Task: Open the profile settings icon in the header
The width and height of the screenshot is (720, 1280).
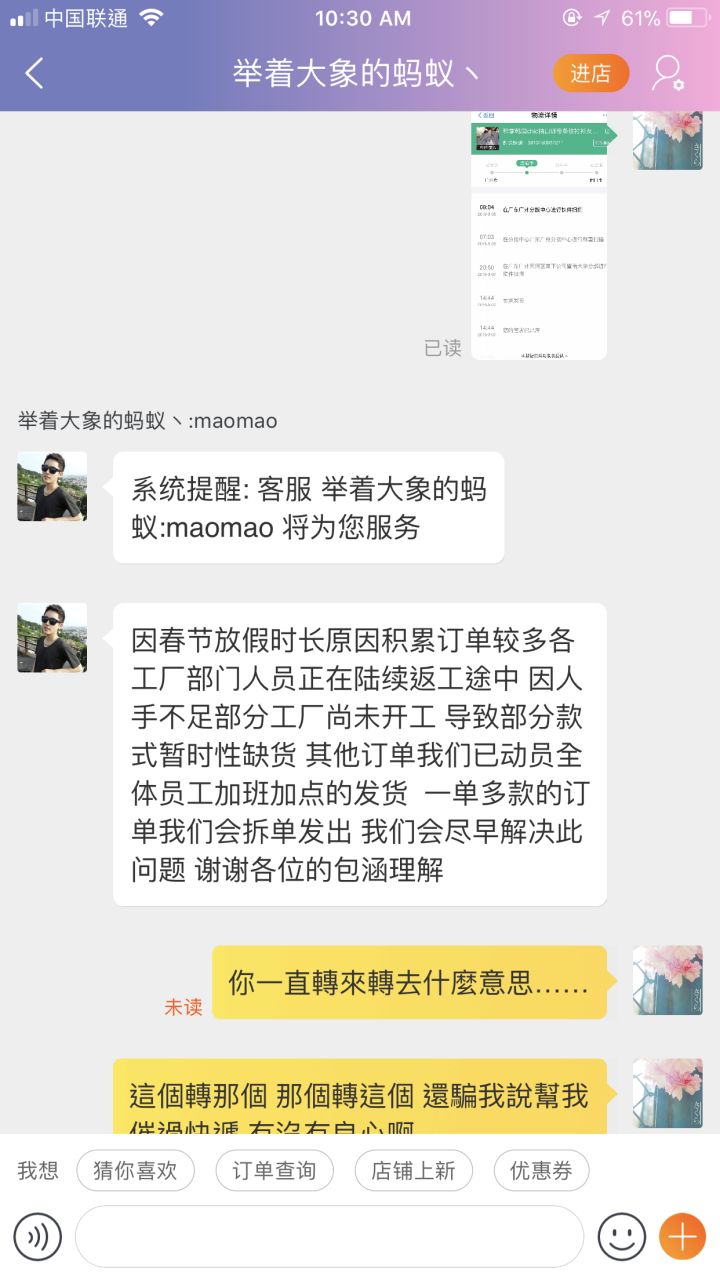Action: (x=667, y=73)
